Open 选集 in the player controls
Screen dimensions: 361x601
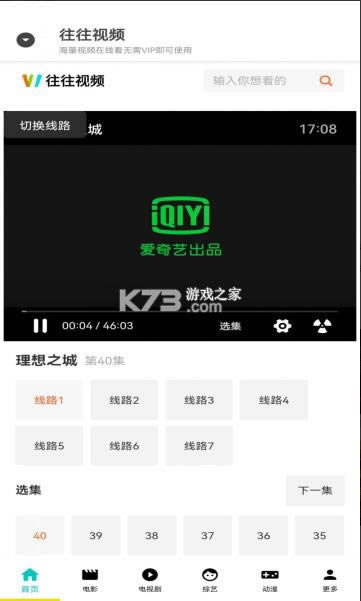pos(230,326)
